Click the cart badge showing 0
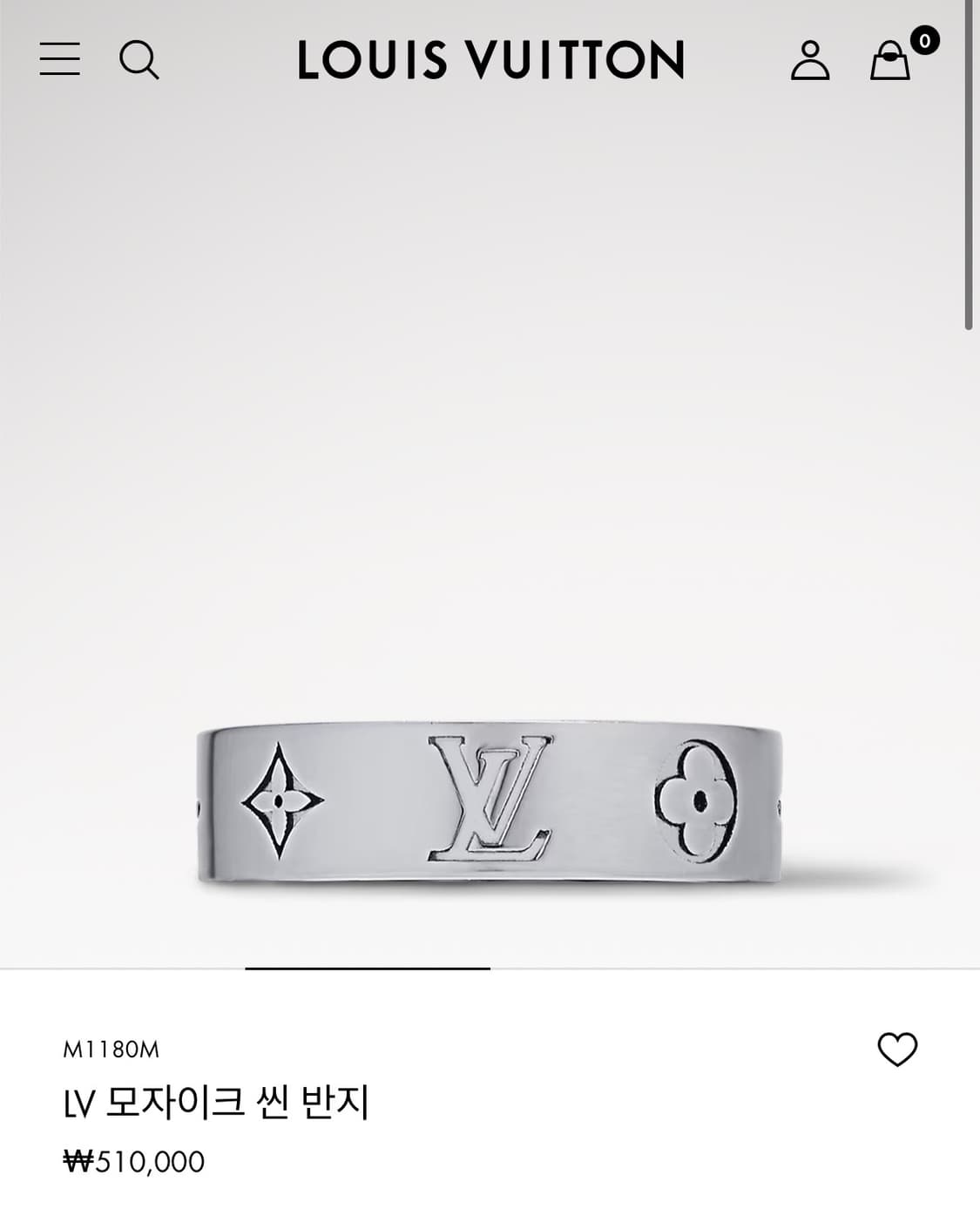Viewport: 980px width, 1222px height. click(x=926, y=39)
